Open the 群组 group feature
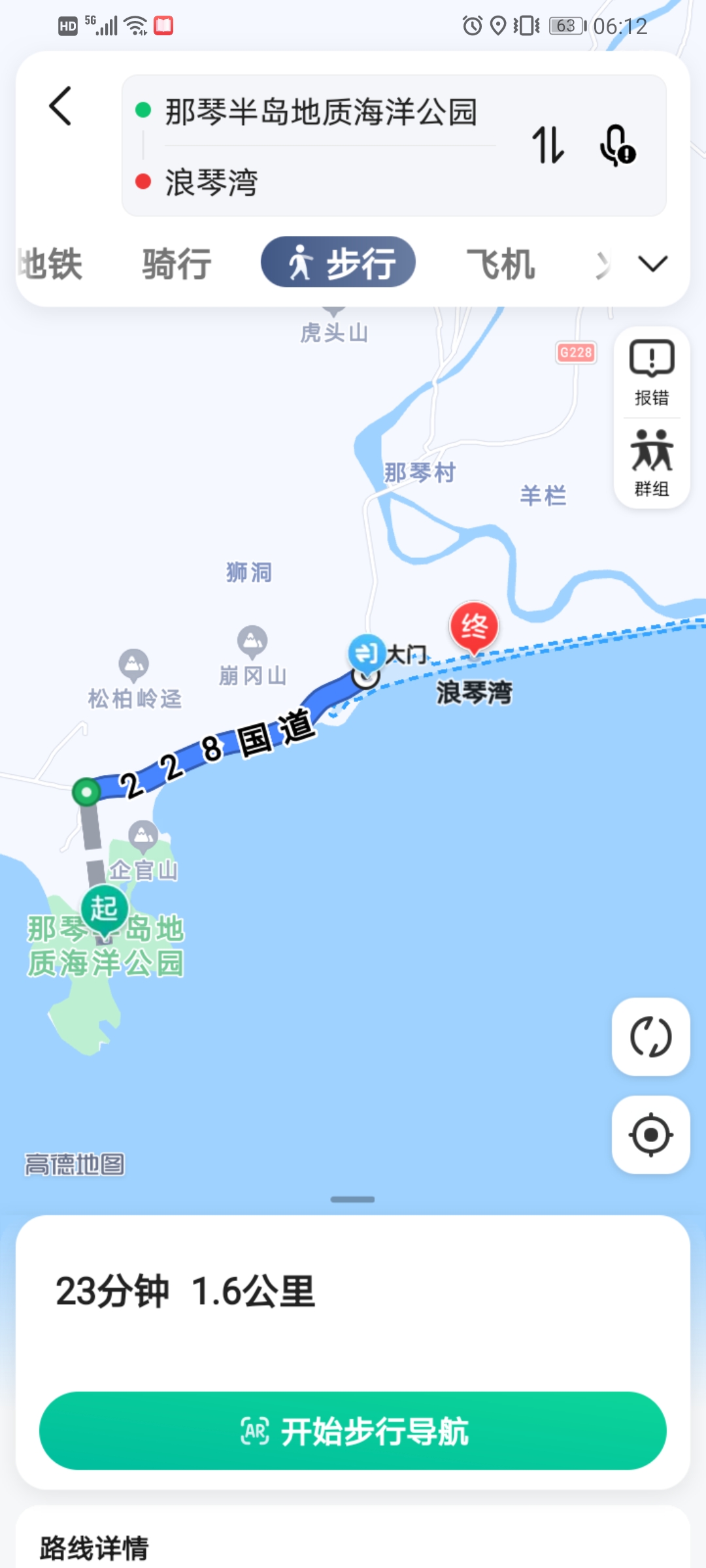The image size is (706, 1568). [652, 463]
